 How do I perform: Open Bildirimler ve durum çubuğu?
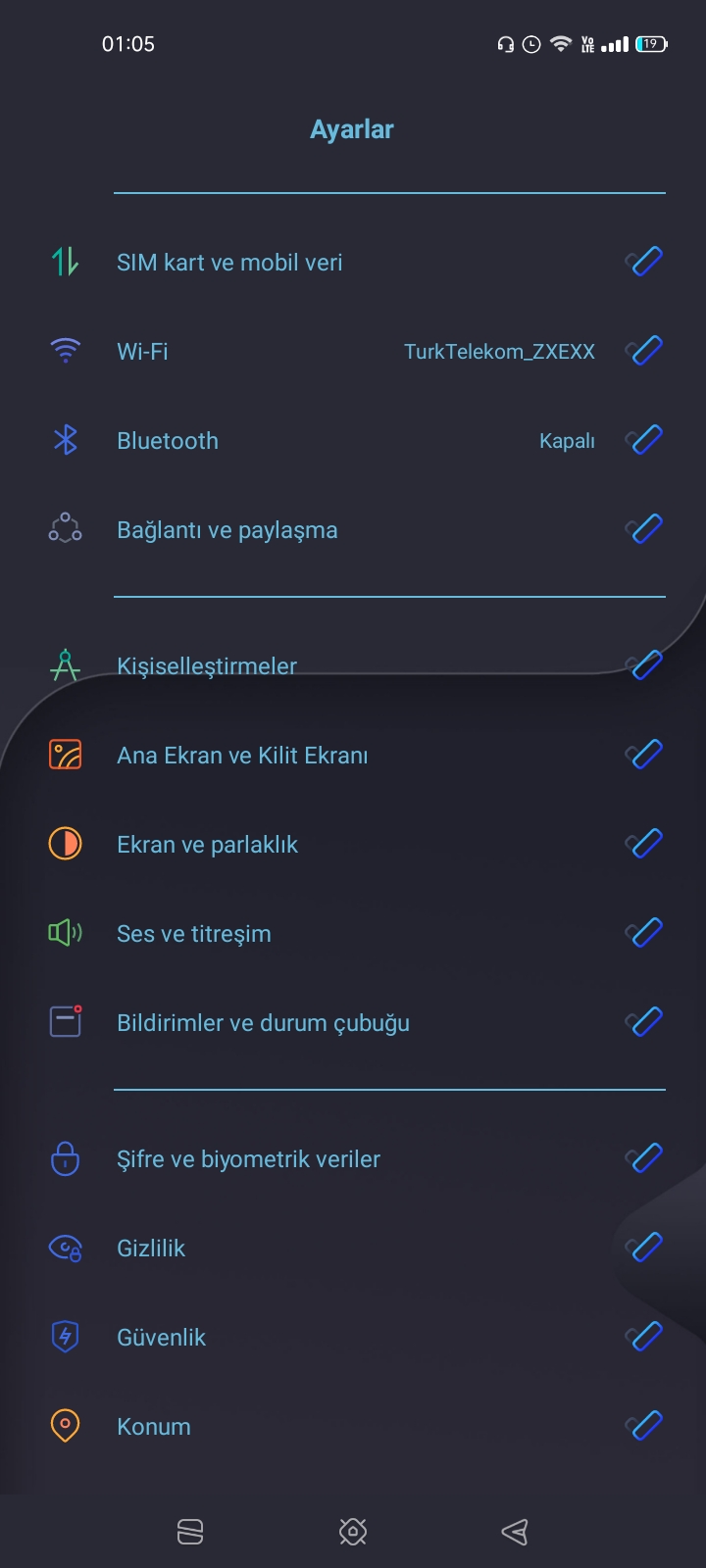point(263,1023)
